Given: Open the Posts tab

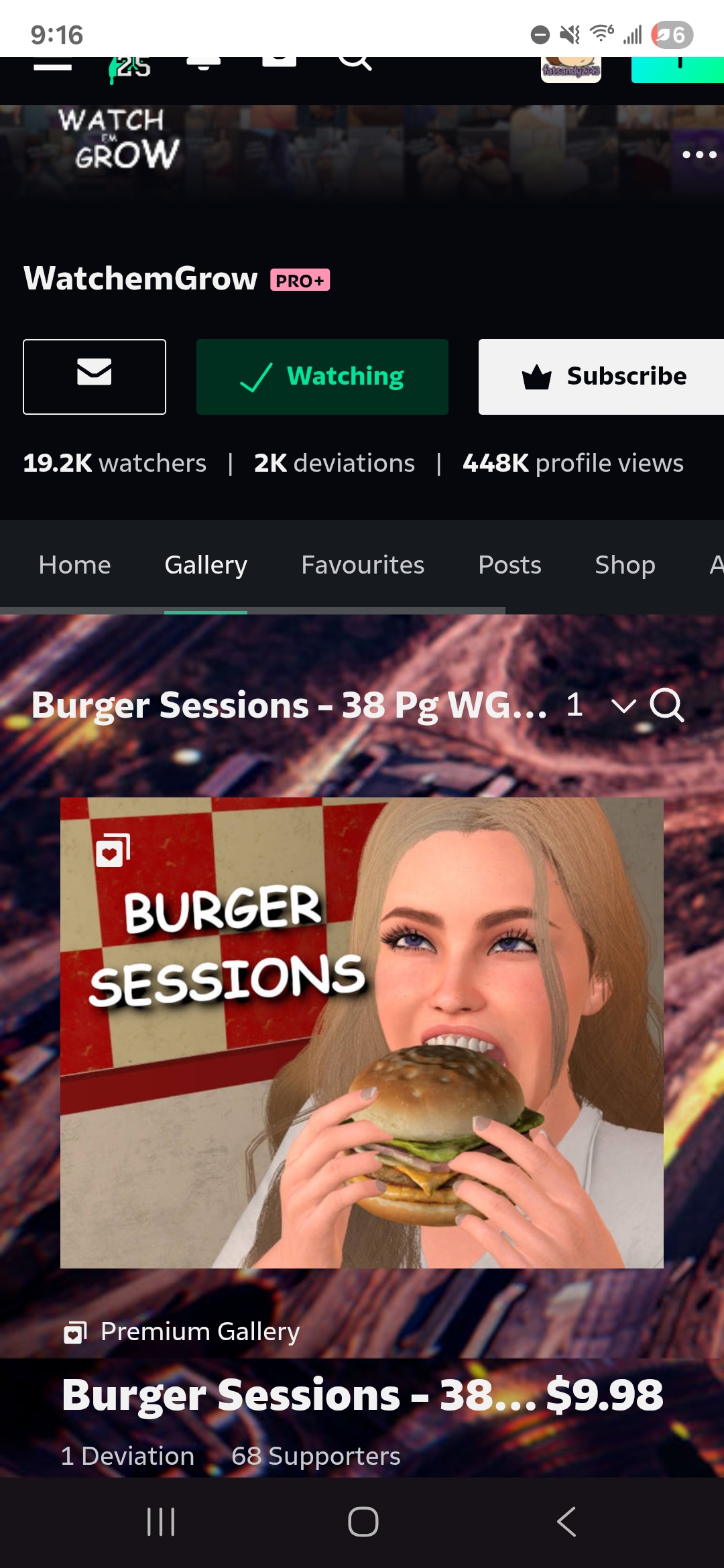Looking at the screenshot, I should pyautogui.click(x=509, y=565).
